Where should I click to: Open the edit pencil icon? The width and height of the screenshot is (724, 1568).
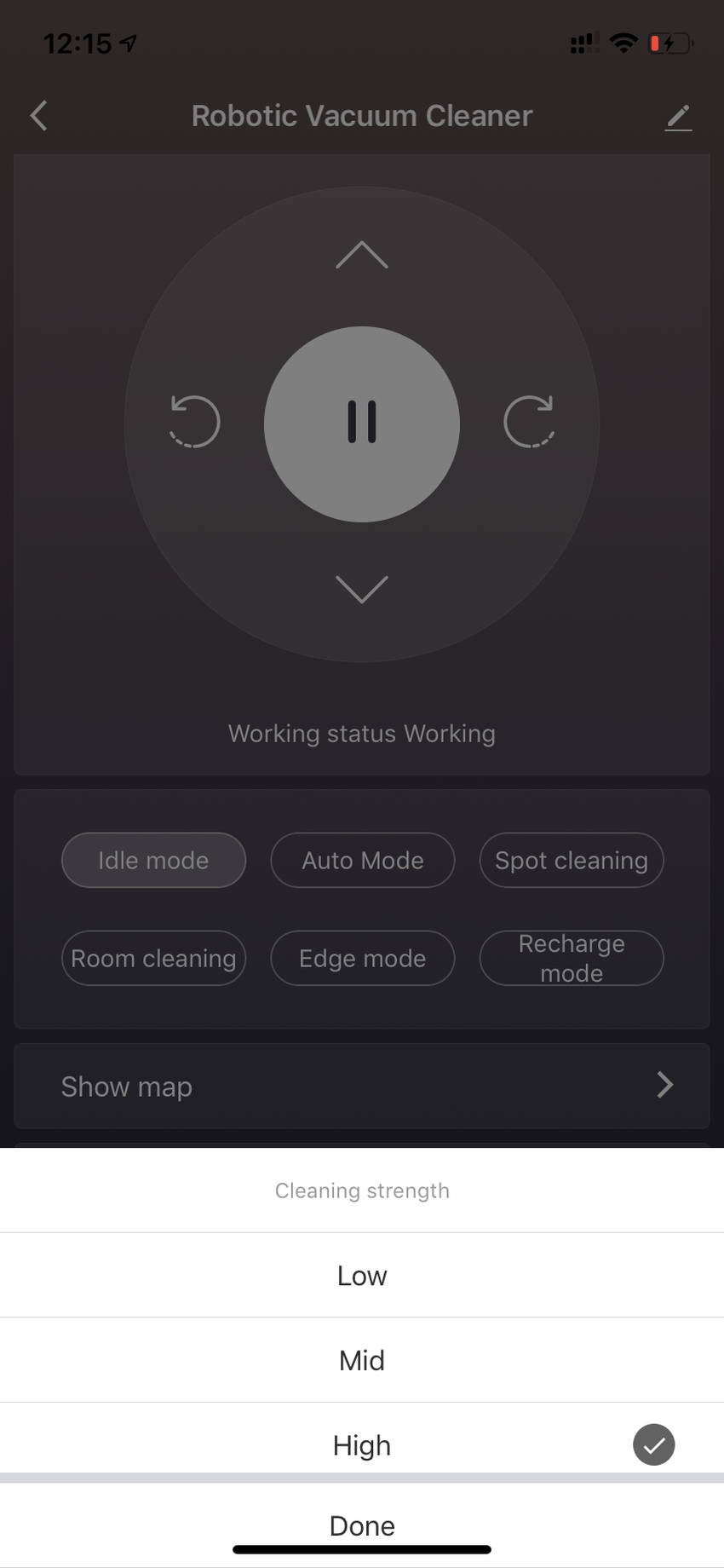coord(678,118)
